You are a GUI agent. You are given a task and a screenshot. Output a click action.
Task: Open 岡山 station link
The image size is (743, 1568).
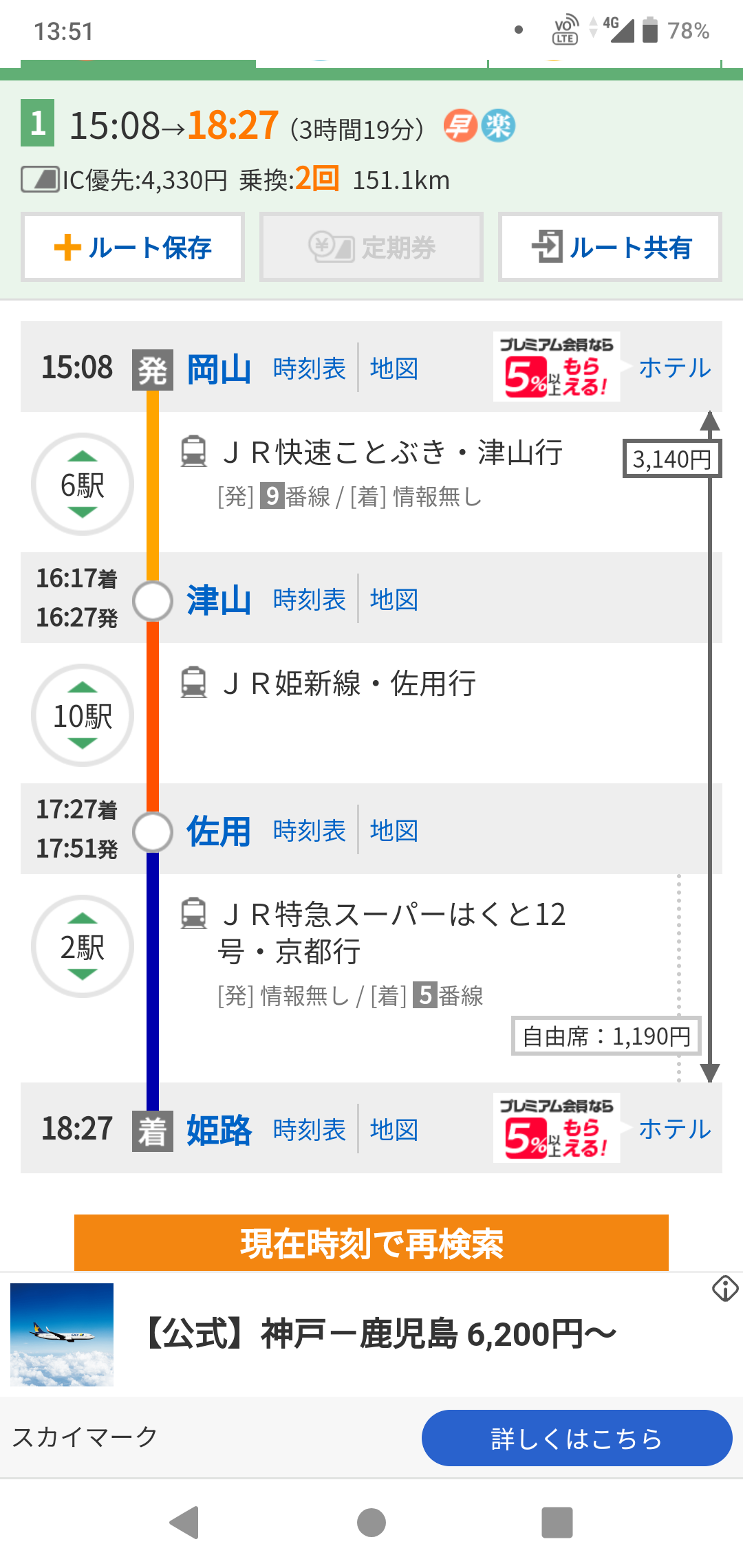(219, 369)
